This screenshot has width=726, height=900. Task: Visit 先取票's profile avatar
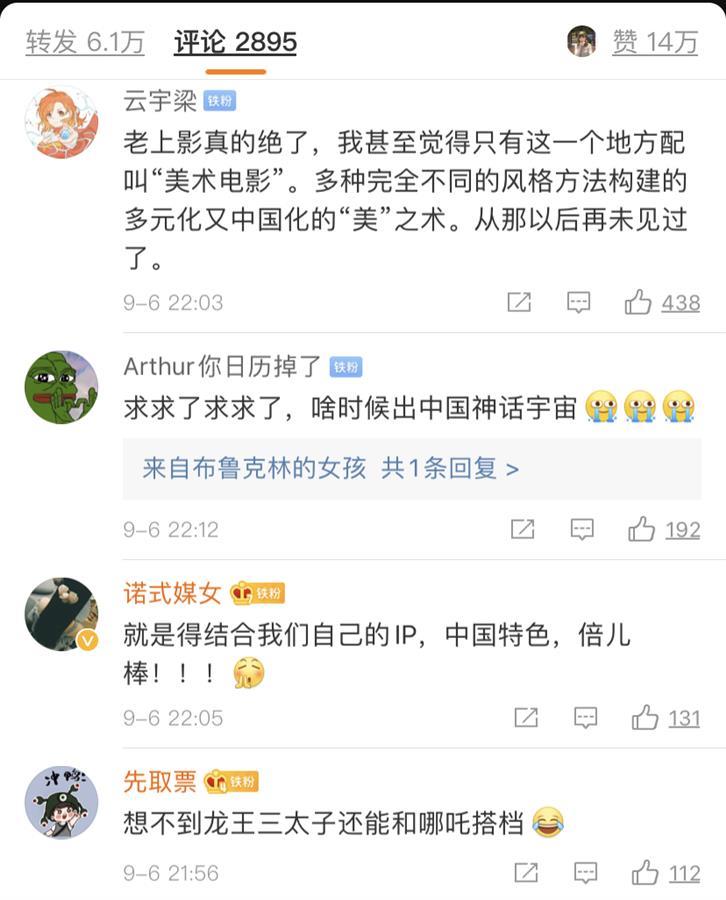(61, 801)
